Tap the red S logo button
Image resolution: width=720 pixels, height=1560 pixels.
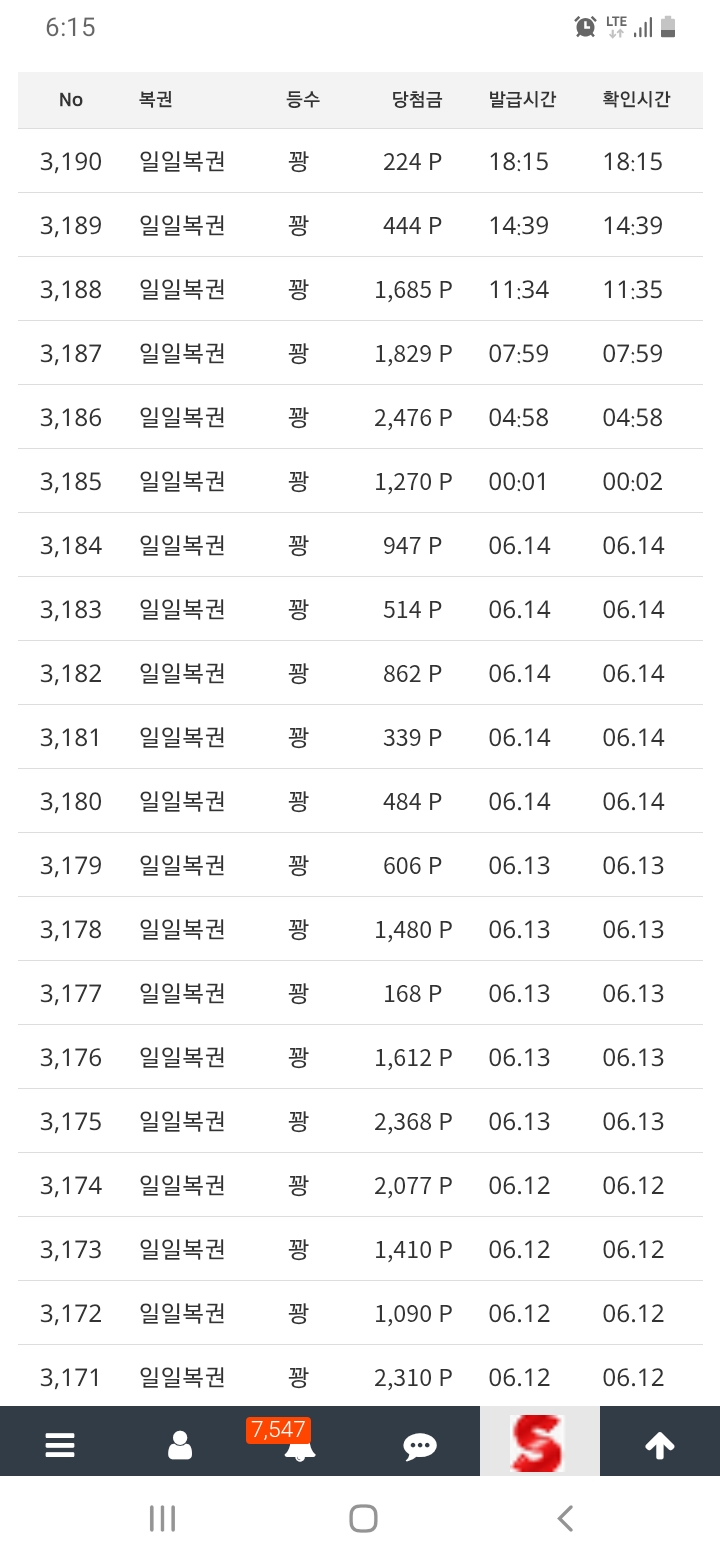tap(539, 1443)
